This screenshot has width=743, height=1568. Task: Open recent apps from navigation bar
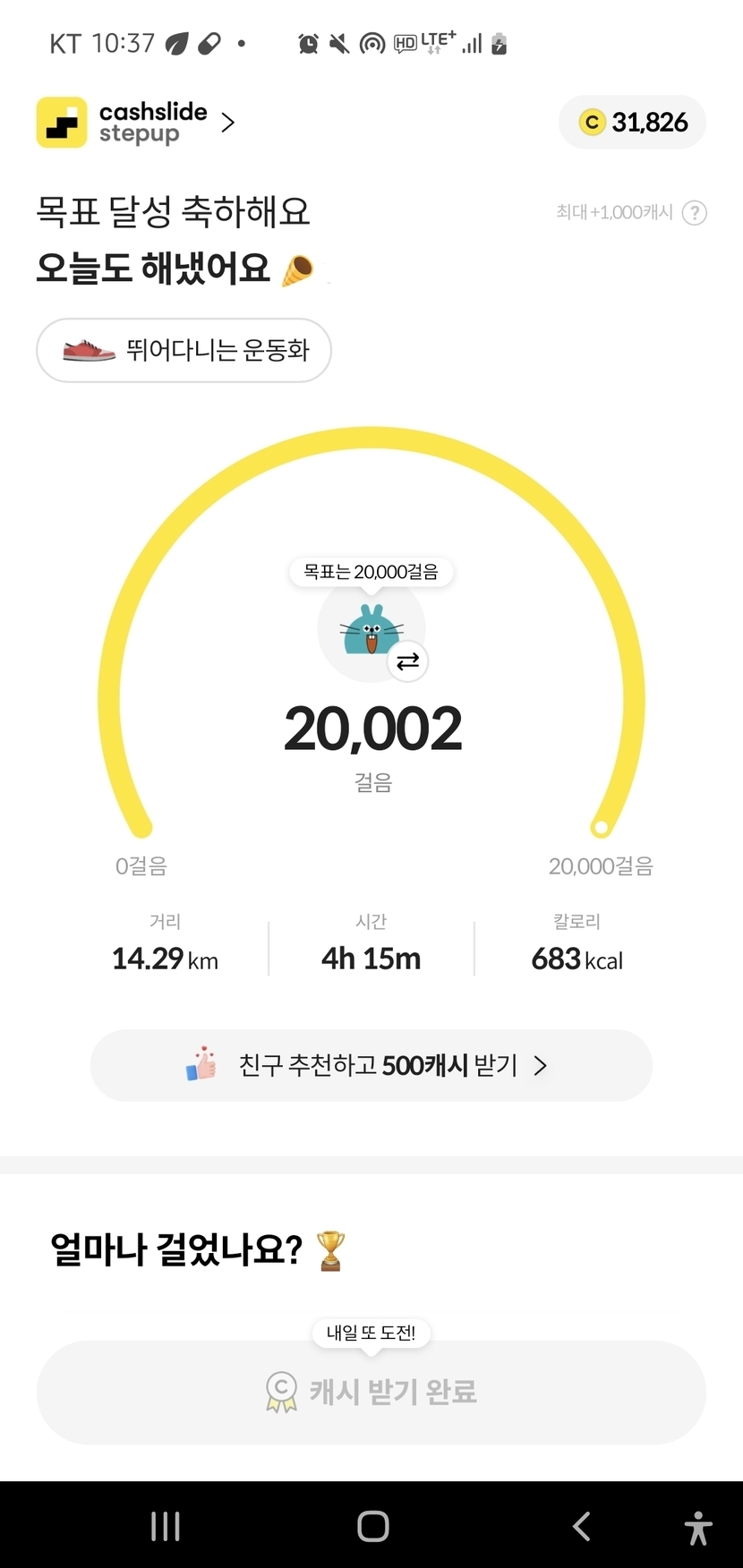pyautogui.click(x=166, y=1526)
